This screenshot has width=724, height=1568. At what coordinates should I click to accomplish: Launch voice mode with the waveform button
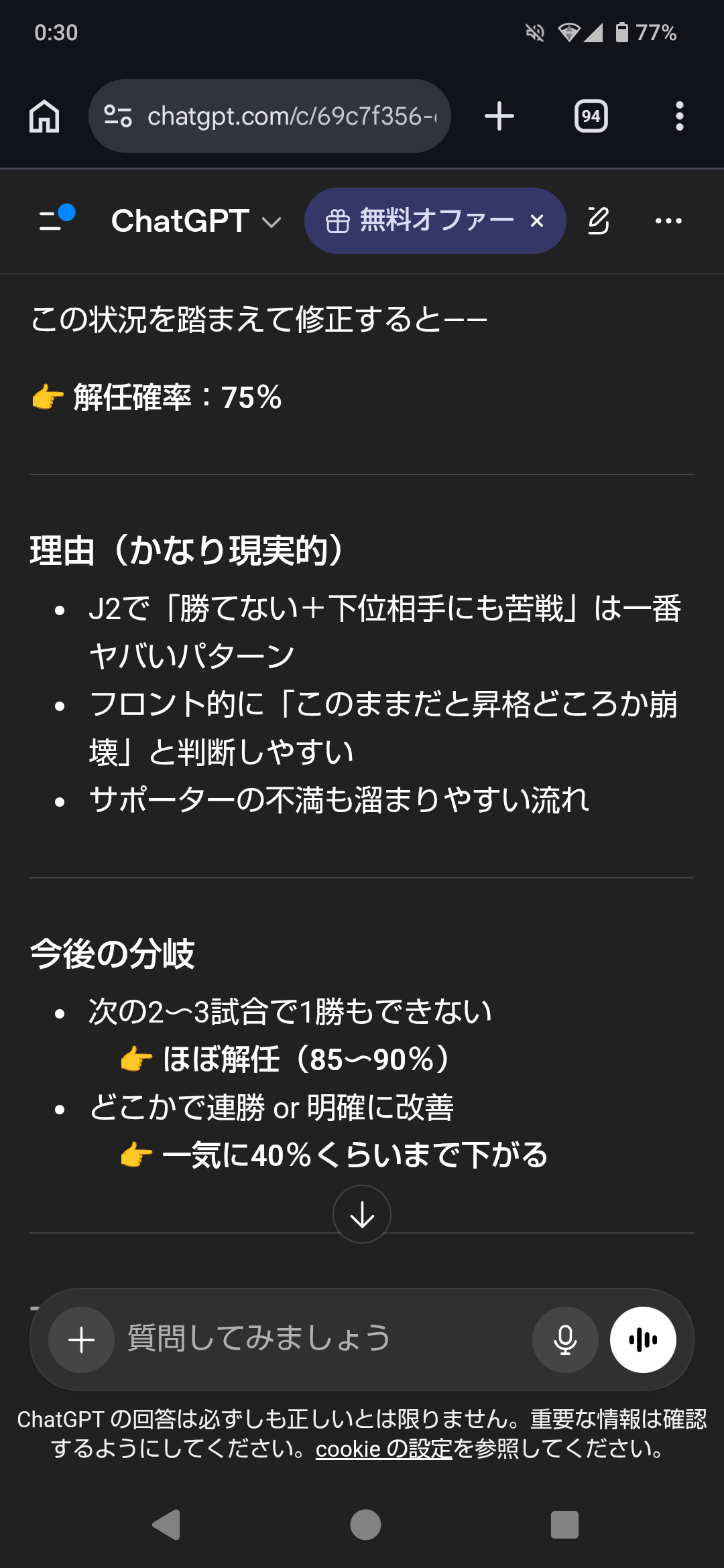tap(643, 1340)
